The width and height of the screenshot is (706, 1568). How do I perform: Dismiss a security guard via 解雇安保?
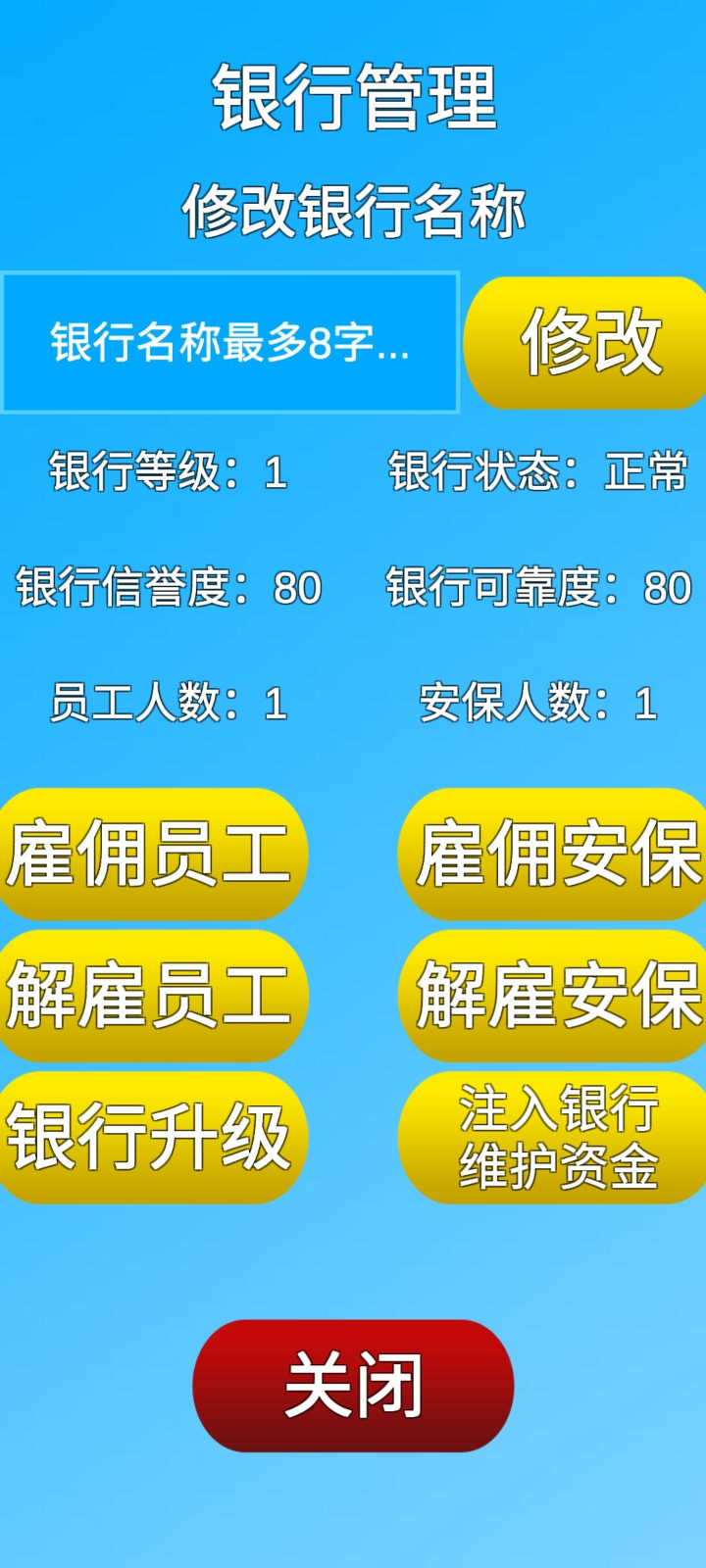554,996
